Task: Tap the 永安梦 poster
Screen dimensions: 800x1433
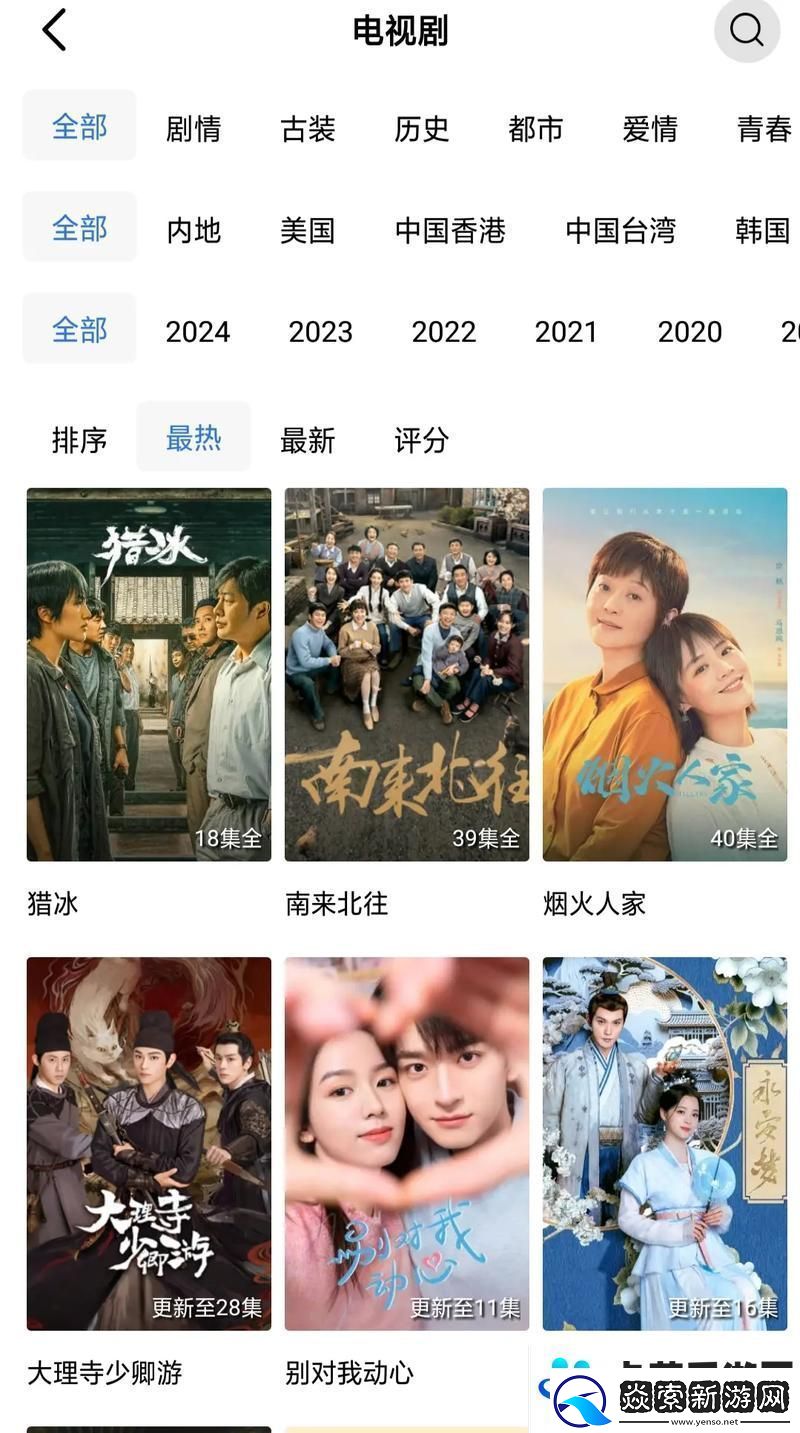Action: pos(663,1142)
